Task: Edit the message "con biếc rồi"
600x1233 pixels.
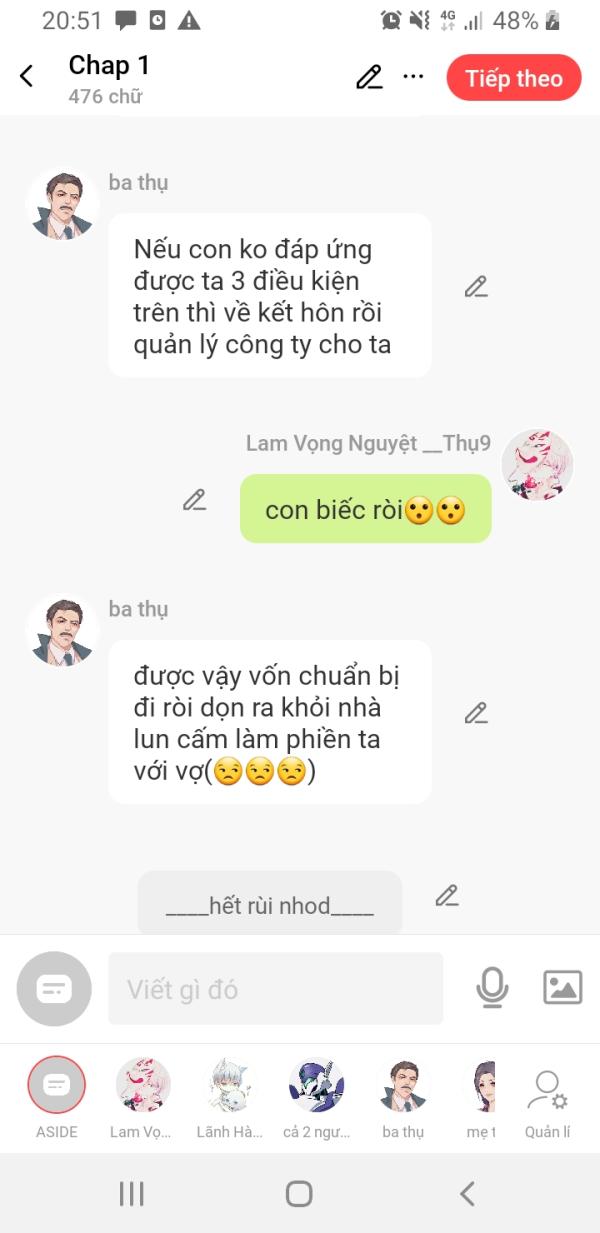Action: tap(194, 500)
